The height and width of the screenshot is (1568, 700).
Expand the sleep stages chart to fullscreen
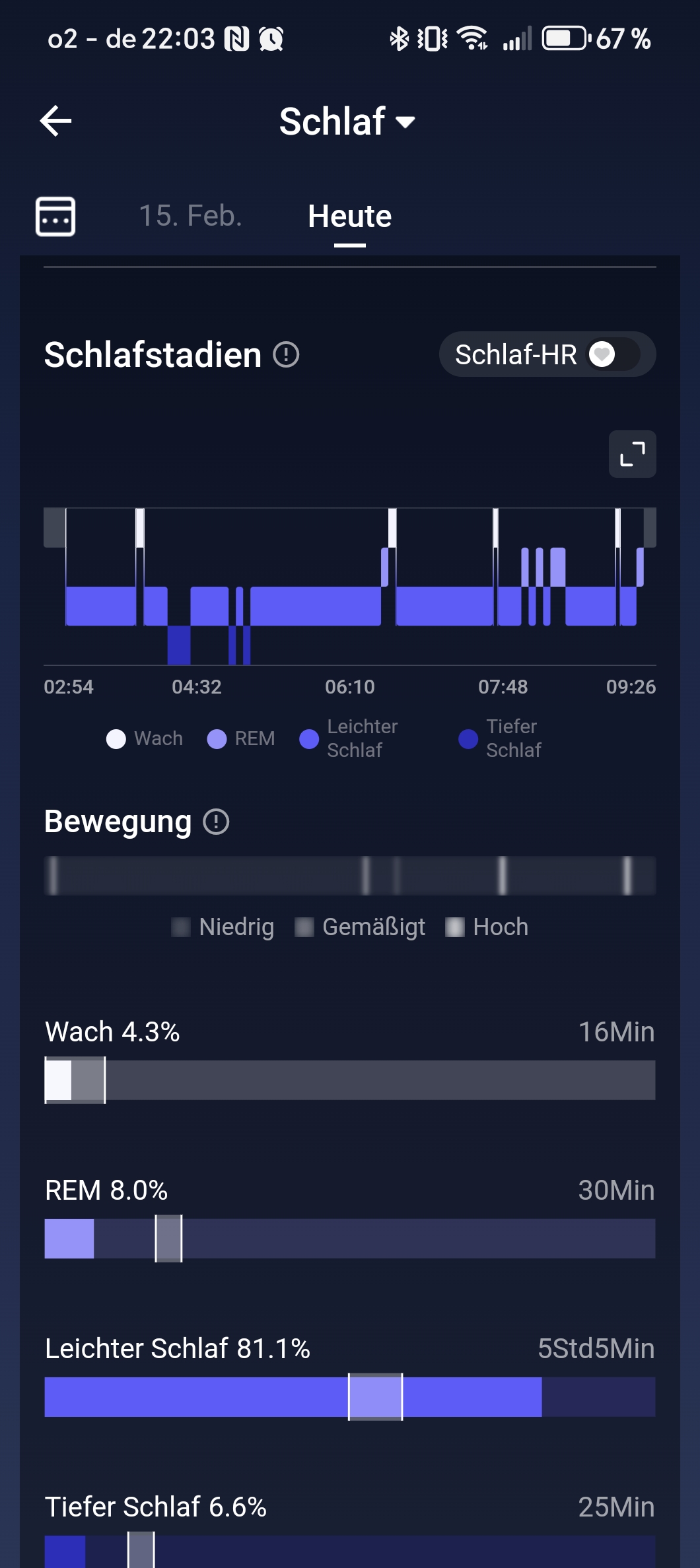632,454
